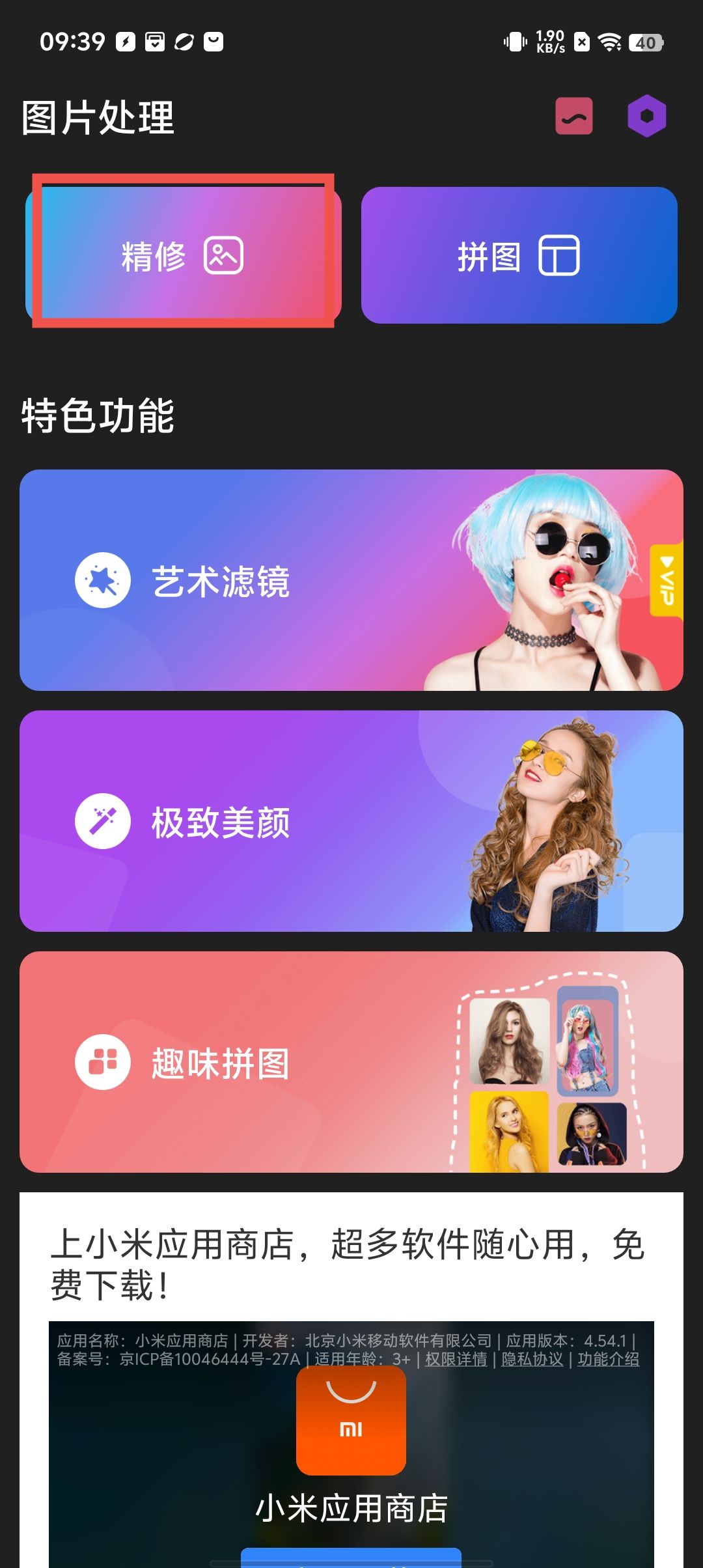Open the 拼图 collage button
This screenshot has width=703, height=1568.
tap(519, 255)
